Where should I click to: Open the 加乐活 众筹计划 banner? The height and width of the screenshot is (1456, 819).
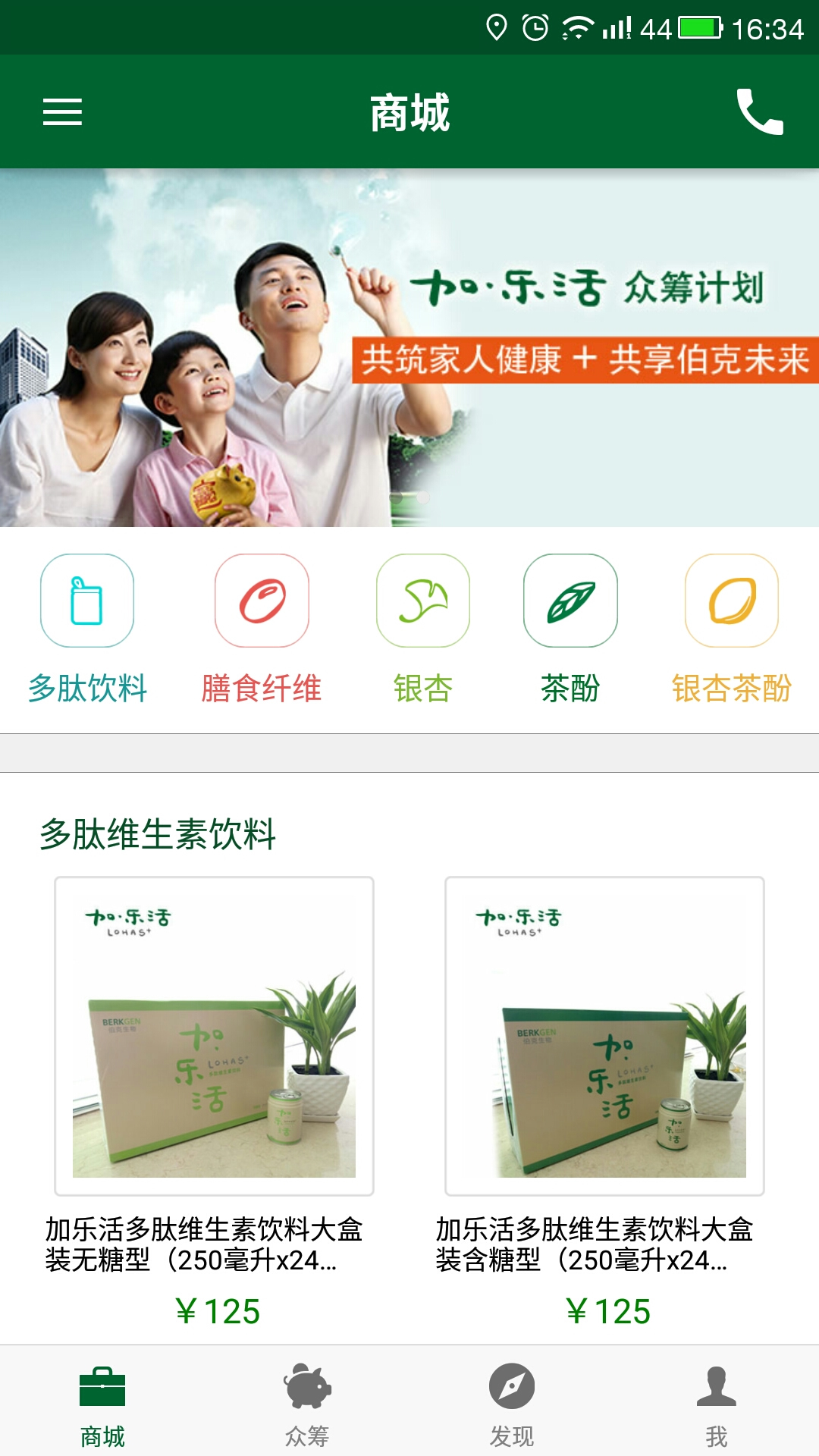click(x=409, y=347)
